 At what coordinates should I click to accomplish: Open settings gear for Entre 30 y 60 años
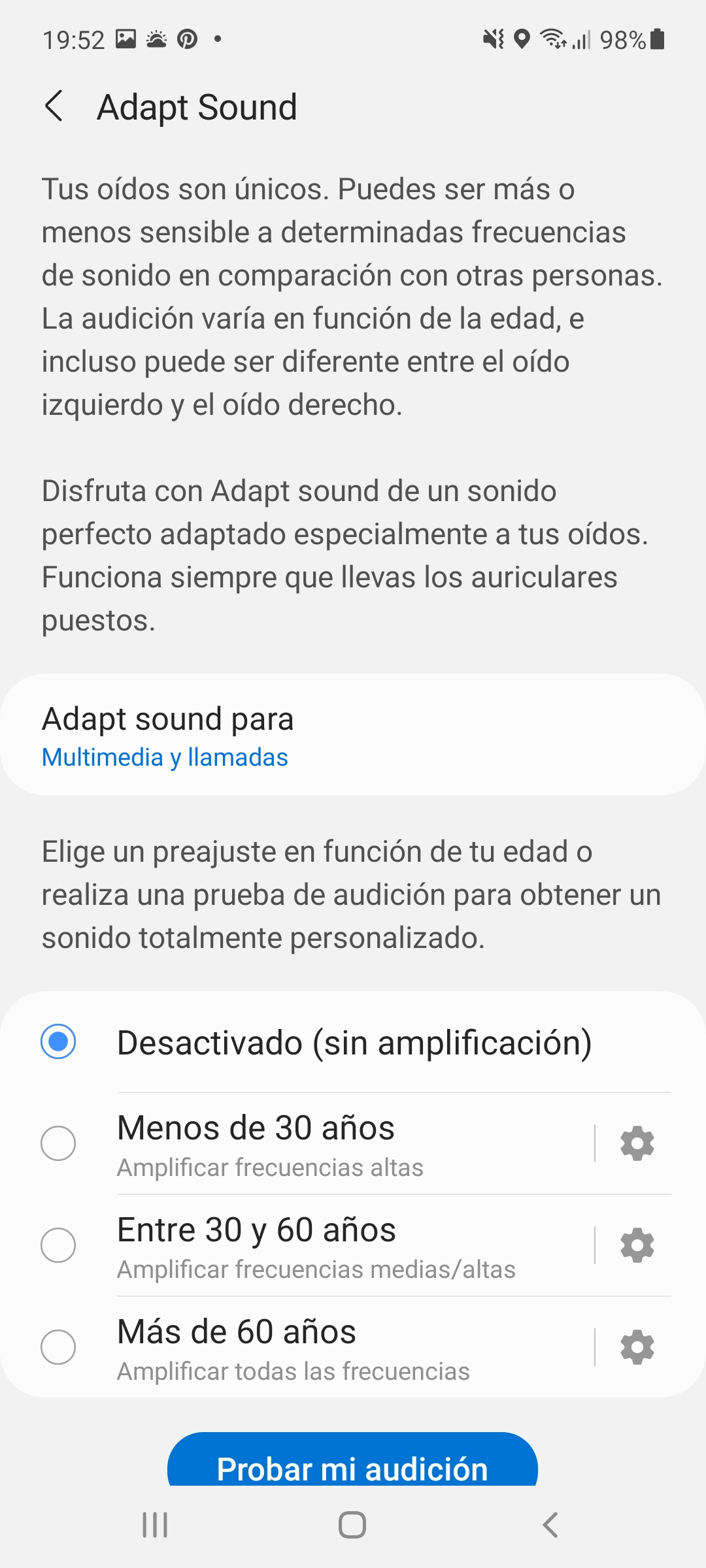[637, 1245]
